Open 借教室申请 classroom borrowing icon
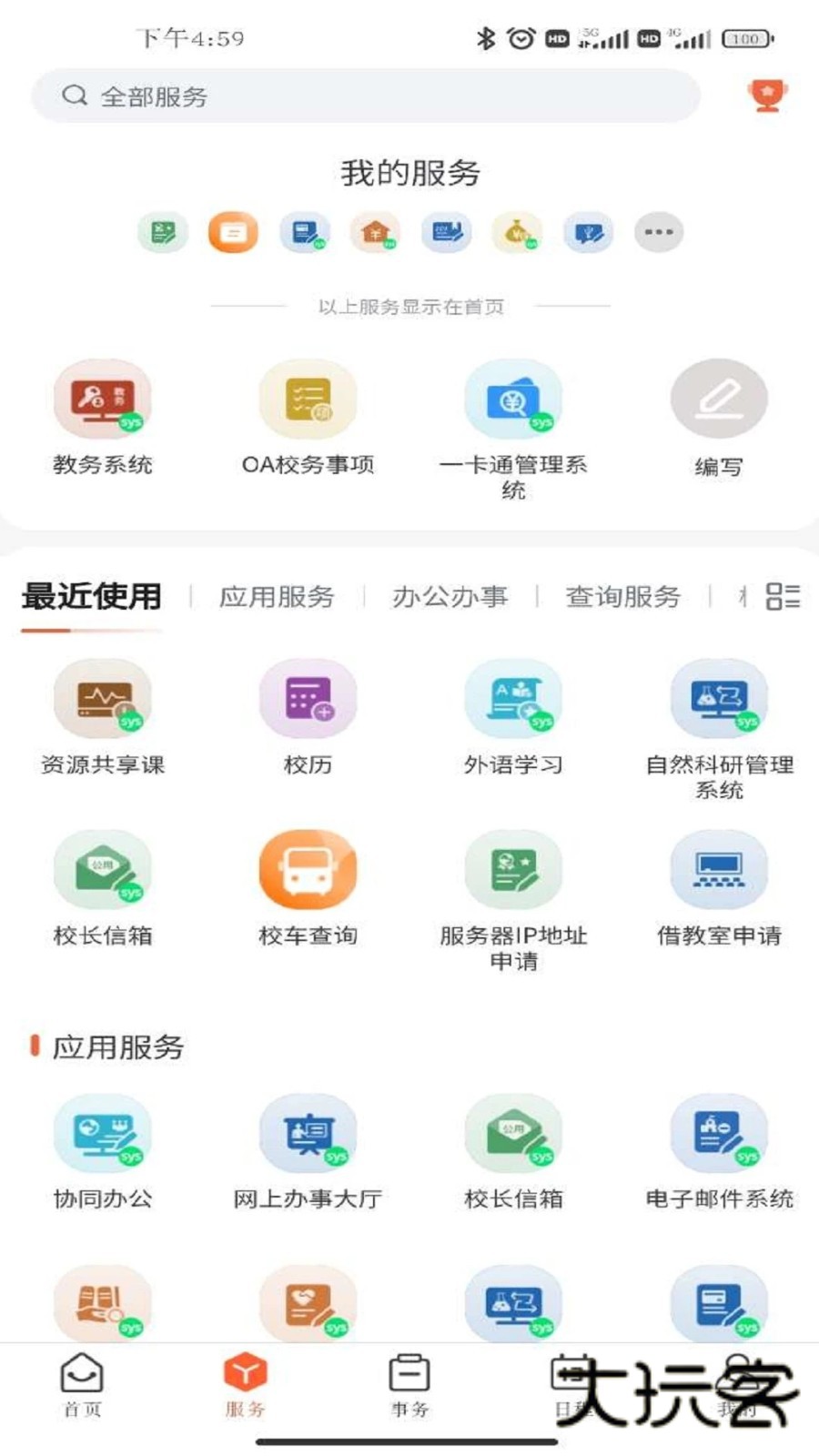819x1456 pixels. tap(720, 869)
